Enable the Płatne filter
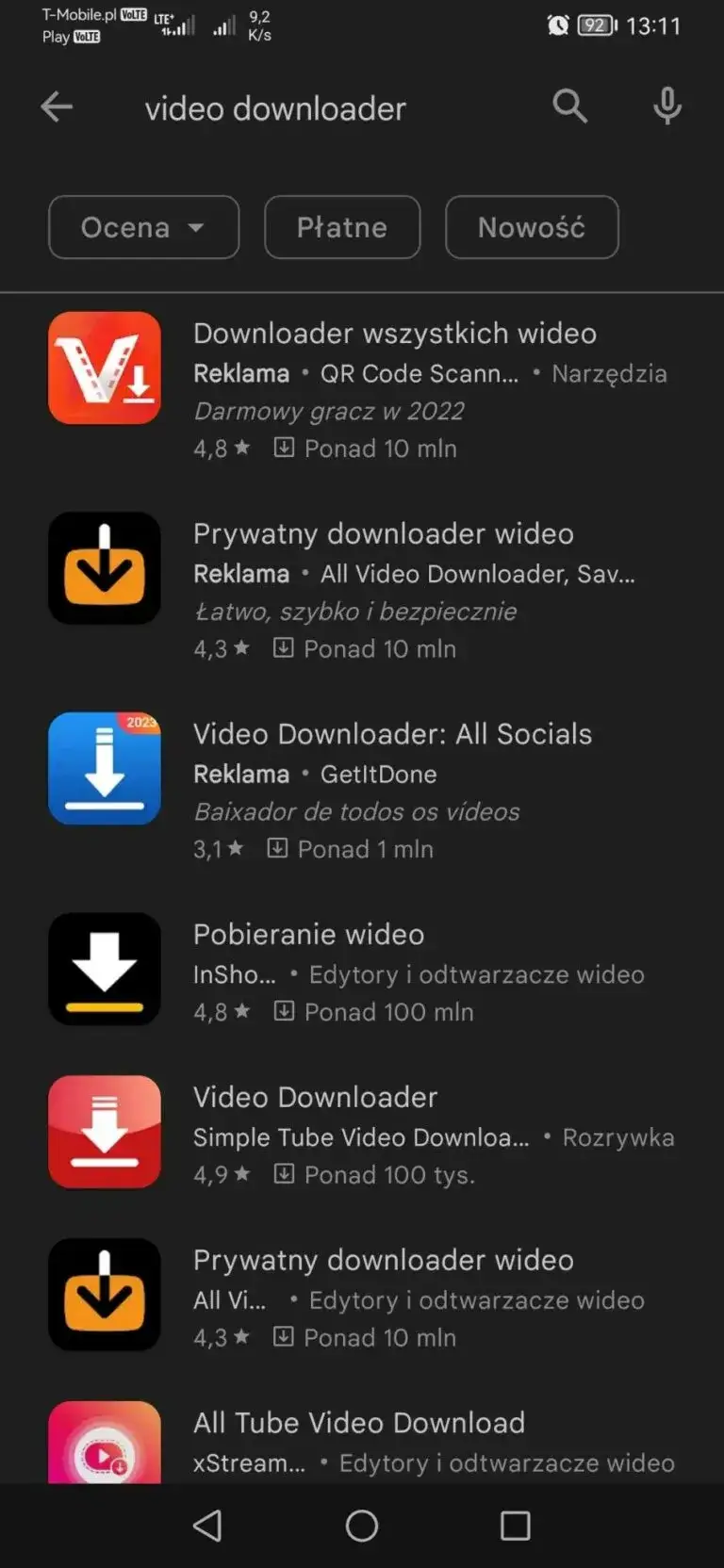 341,227
